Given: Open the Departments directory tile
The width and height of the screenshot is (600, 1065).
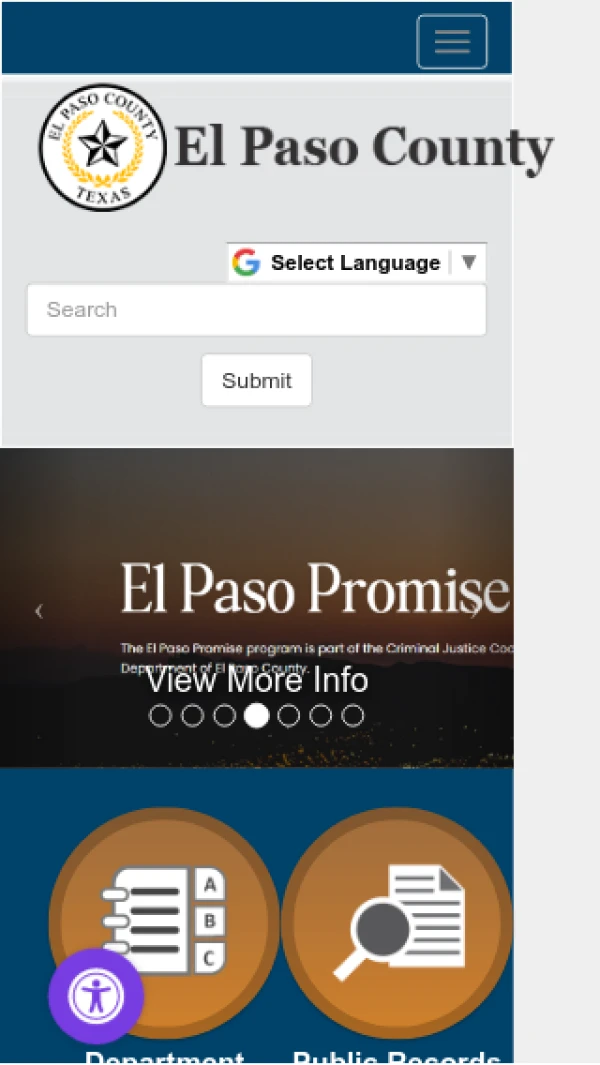Looking at the screenshot, I should click(164, 923).
